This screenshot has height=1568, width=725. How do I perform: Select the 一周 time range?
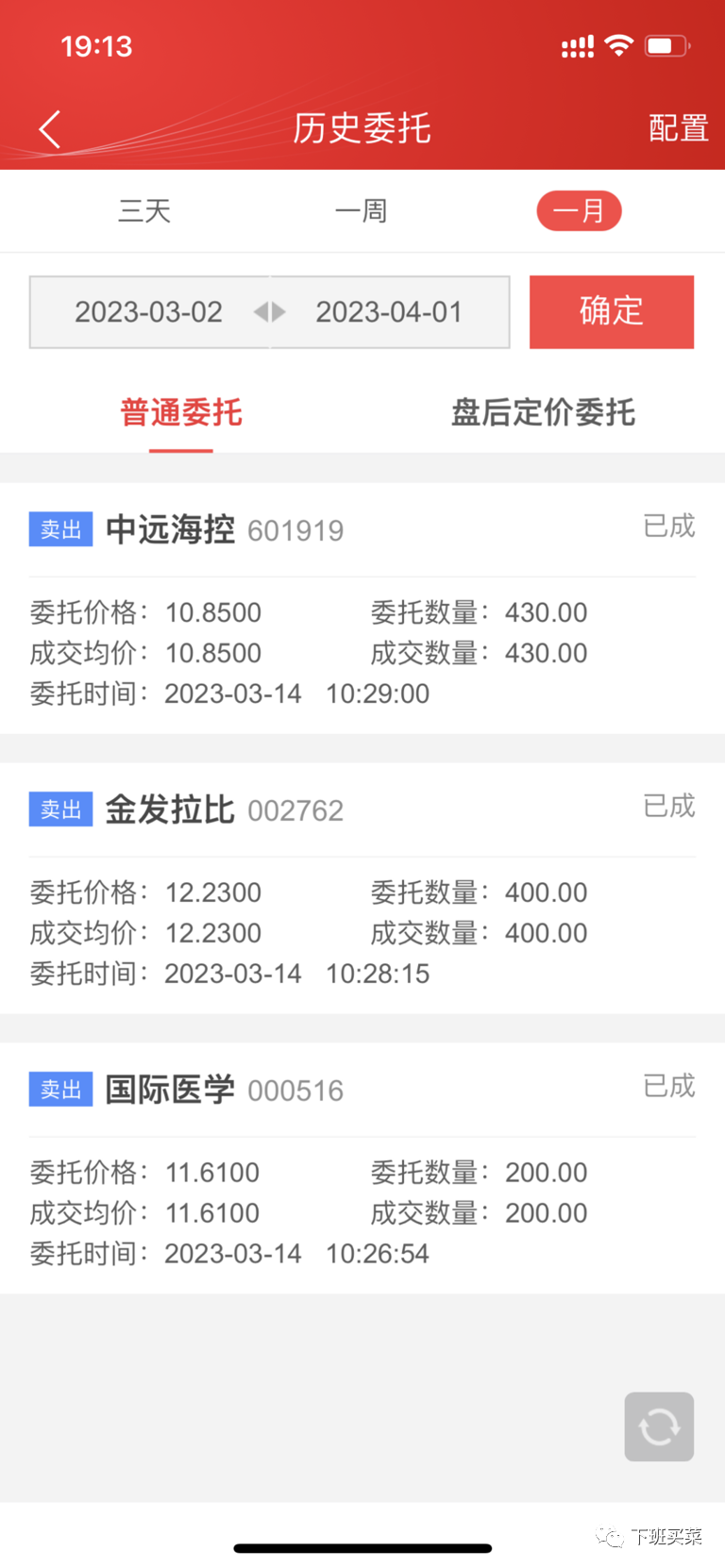pyautogui.click(x=362, y=210)
